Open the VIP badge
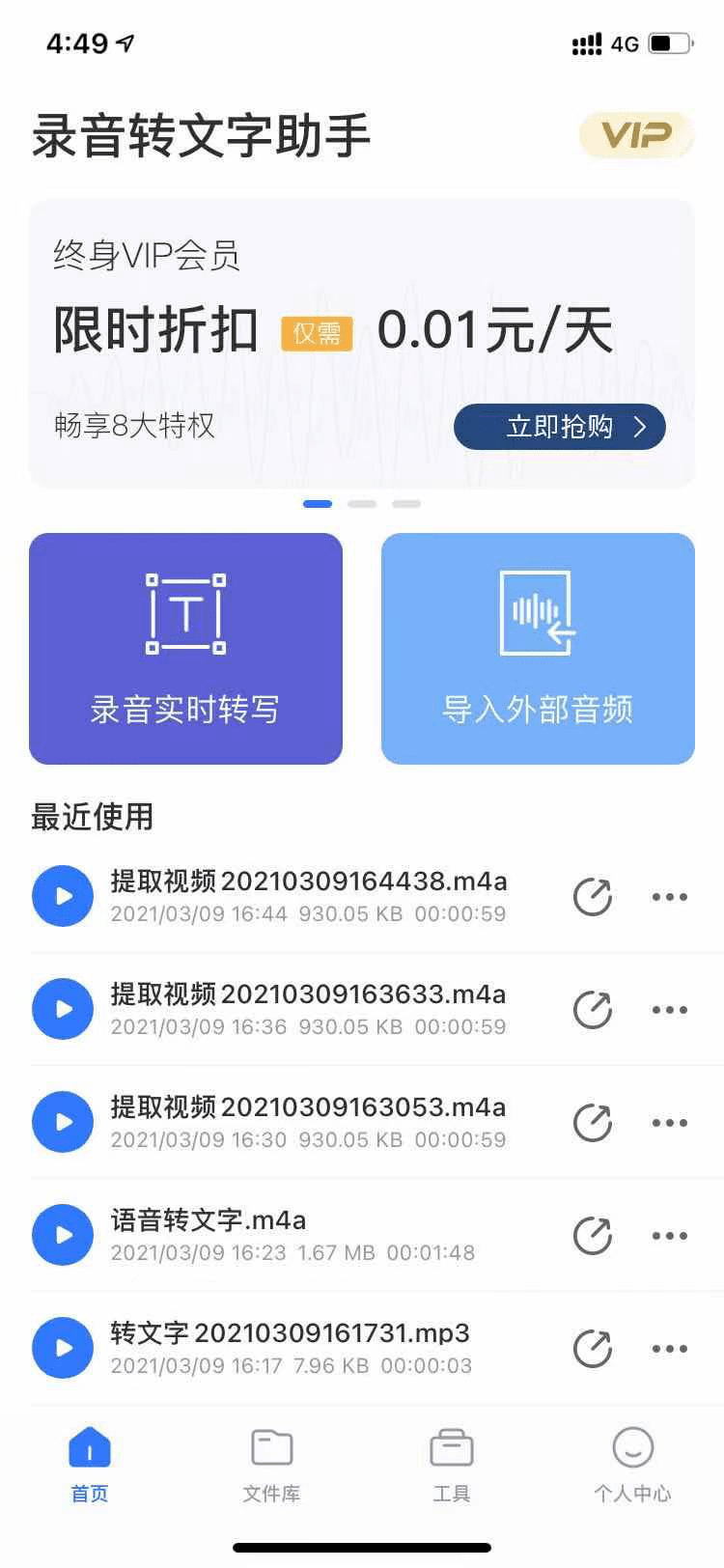Image resolution: width=724 pixels, height=1568 pixels. [635, 135]
